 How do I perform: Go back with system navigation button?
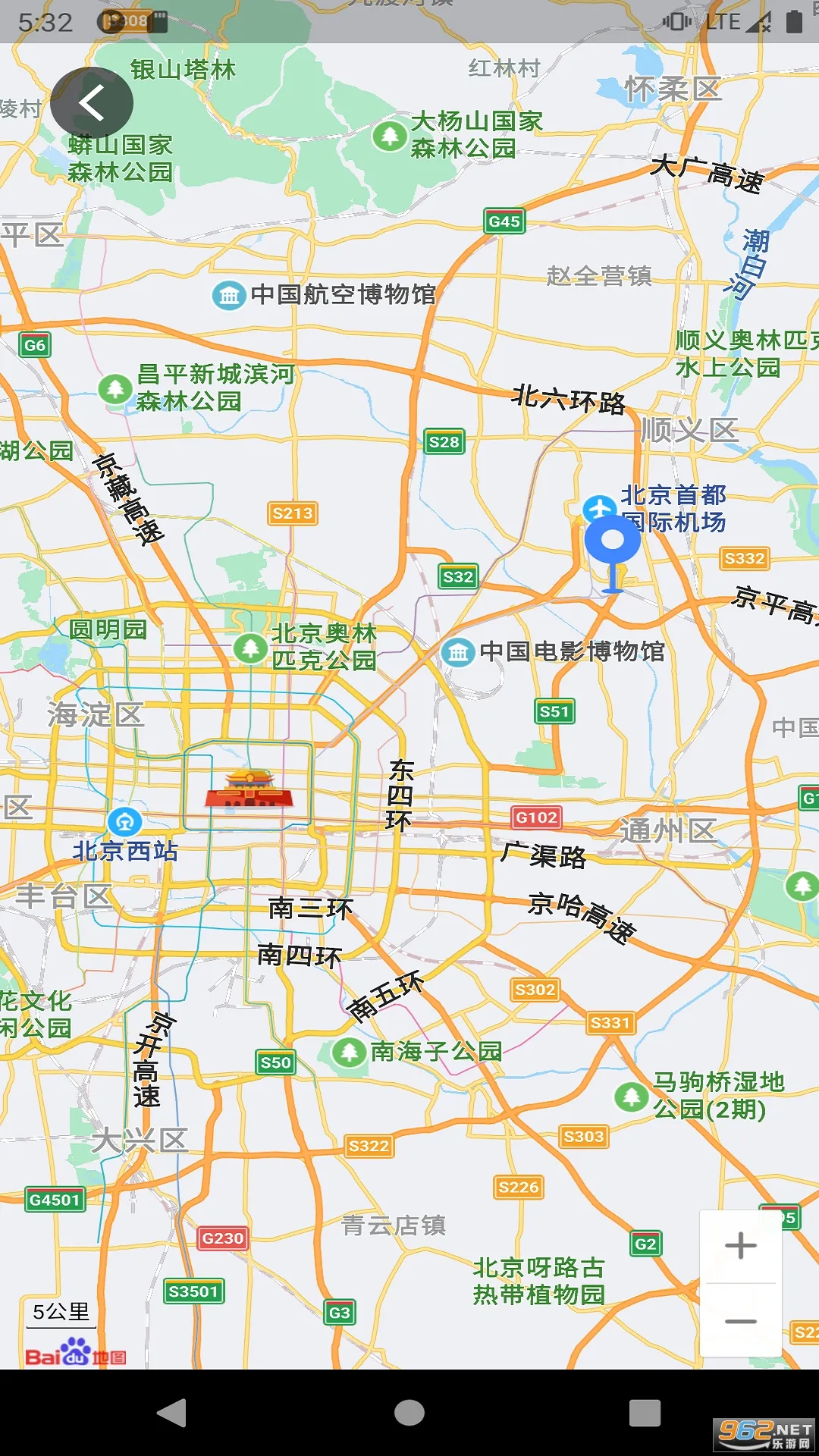[171, 1413]
